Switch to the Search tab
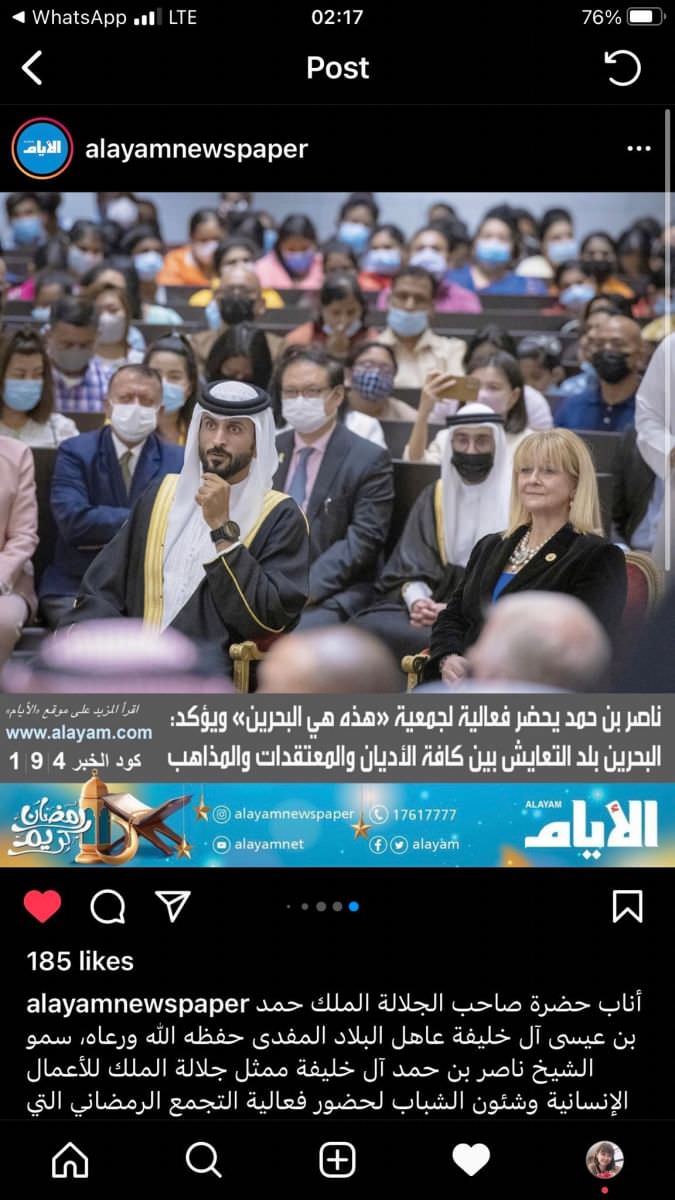 pos(203,1160)
